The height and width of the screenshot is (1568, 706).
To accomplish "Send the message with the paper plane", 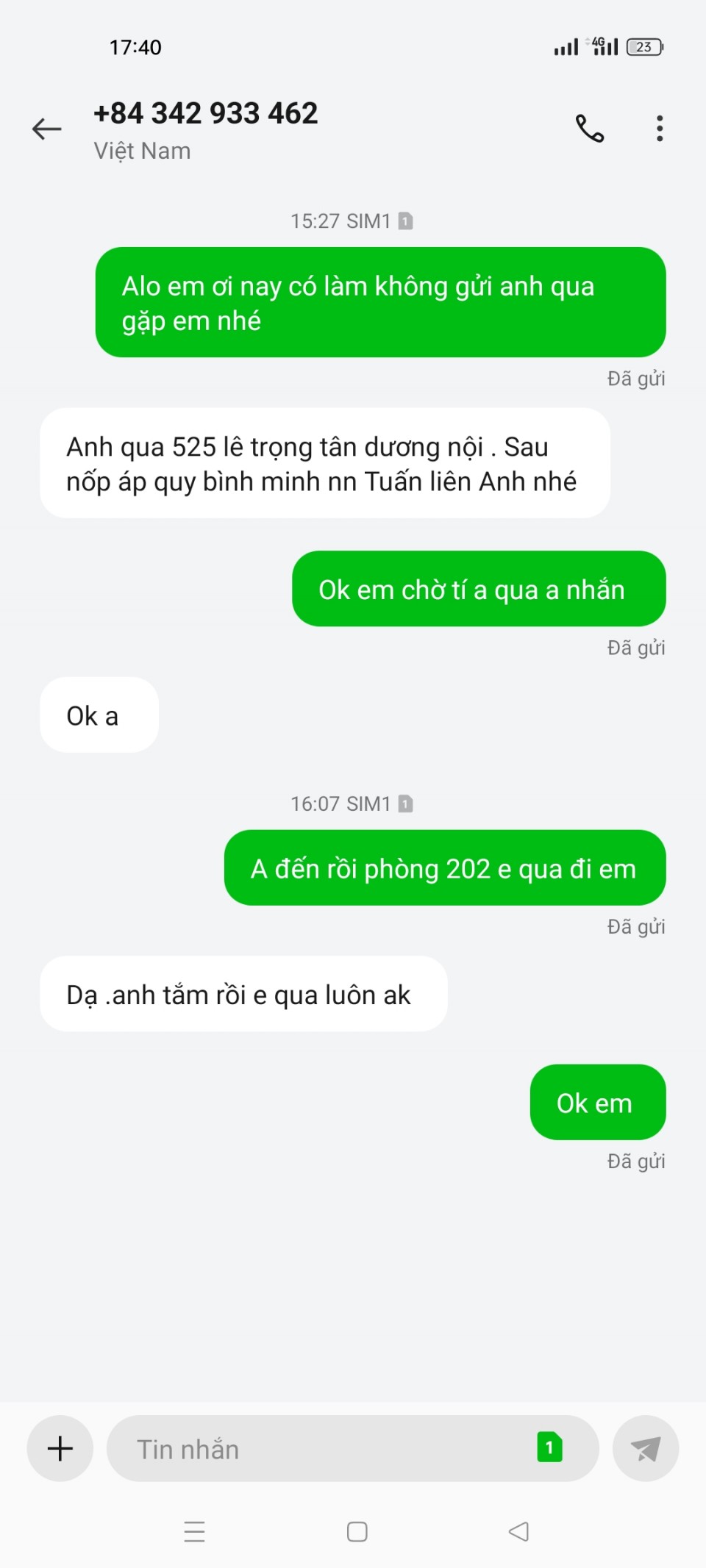I will pyautogui.click(x=645, y=1449).
